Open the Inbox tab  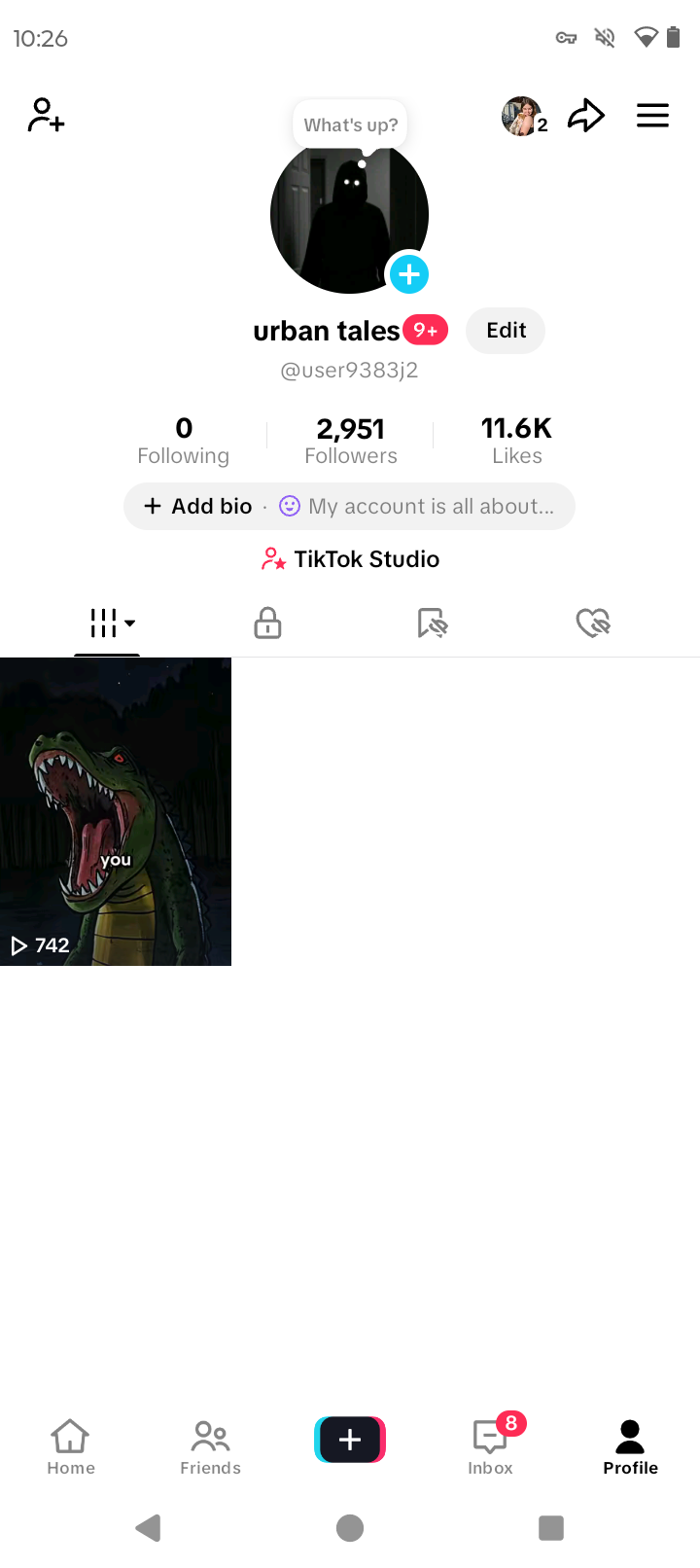[x=491, y=1446]
